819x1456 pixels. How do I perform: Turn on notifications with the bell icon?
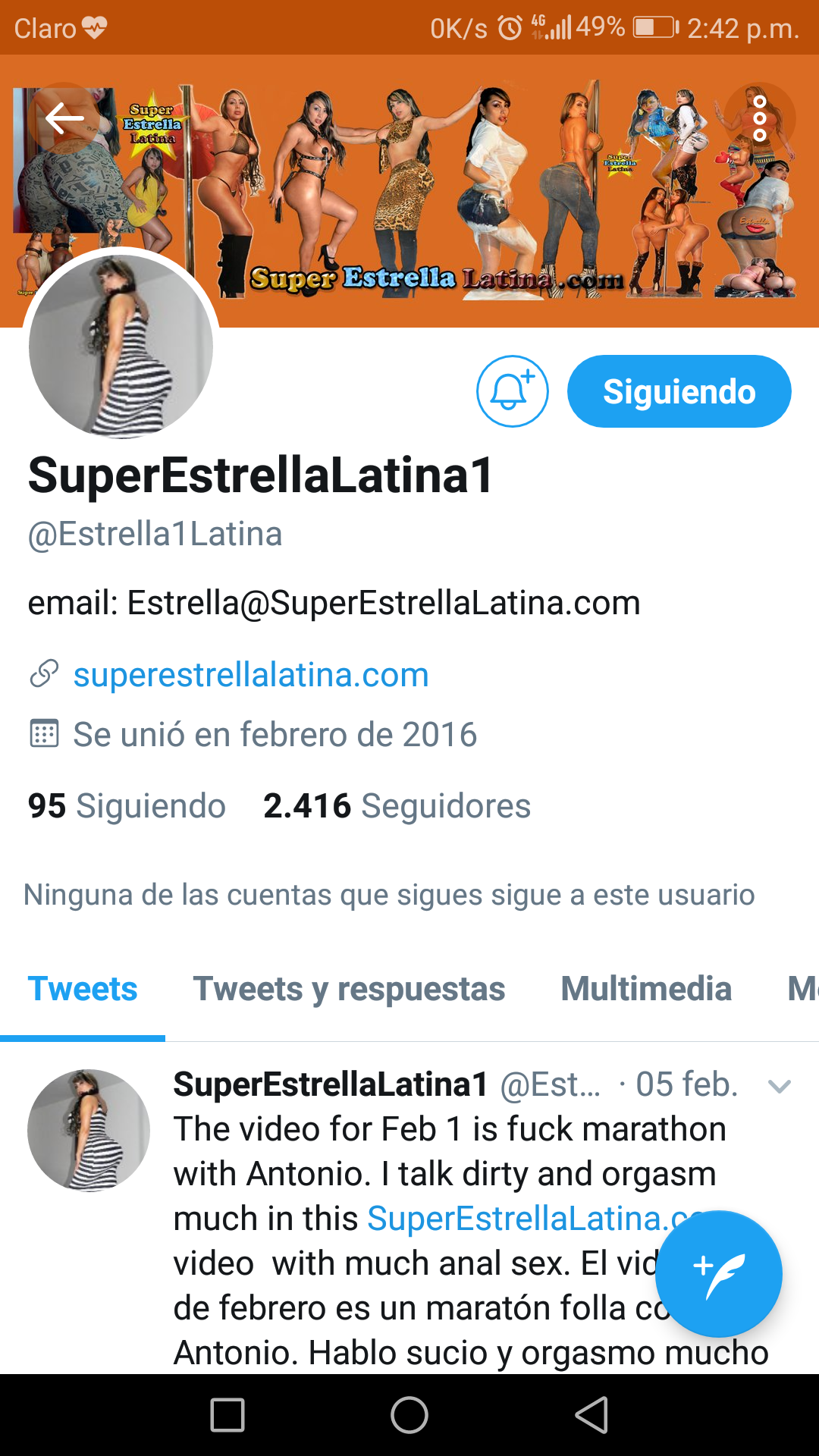tap(512, 391)
